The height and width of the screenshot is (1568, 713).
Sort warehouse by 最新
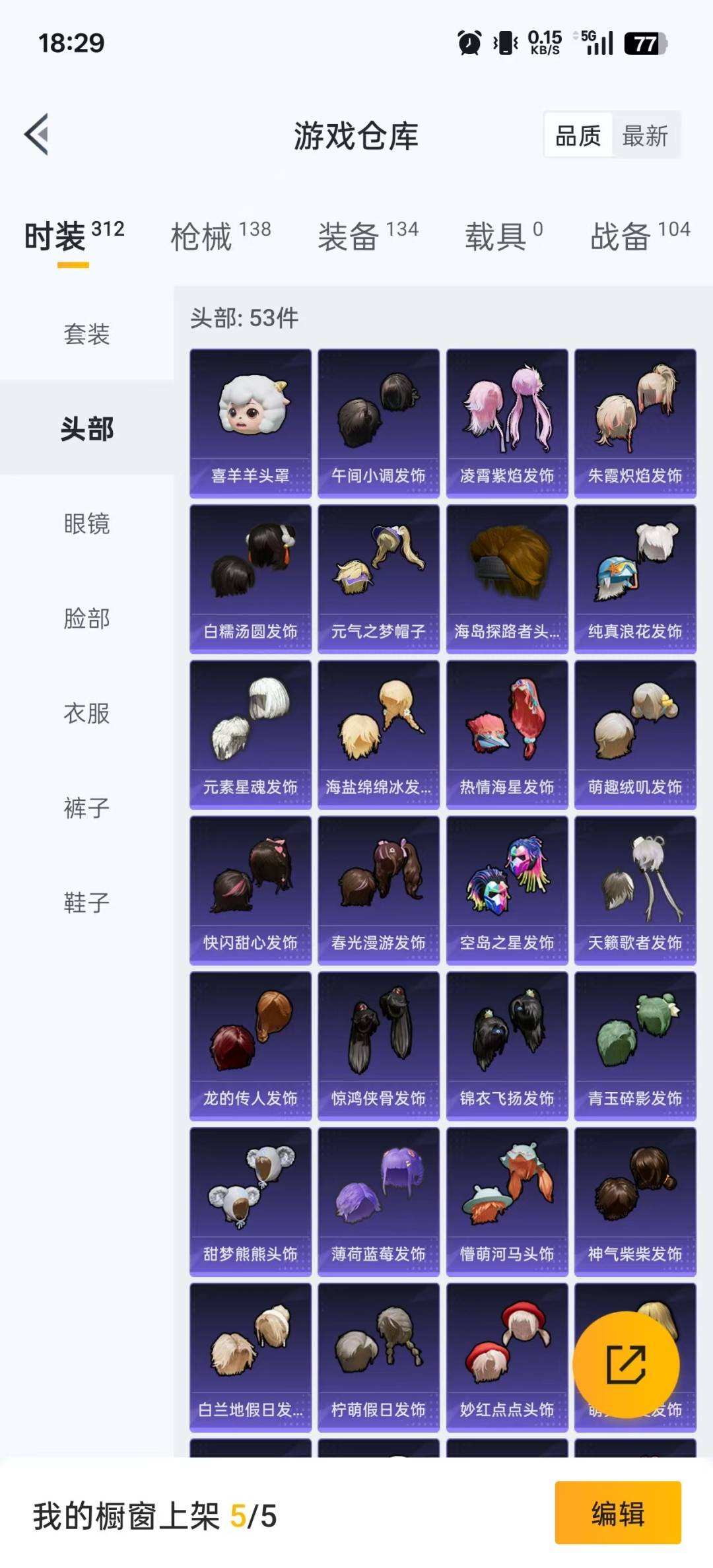click(644, 136)
